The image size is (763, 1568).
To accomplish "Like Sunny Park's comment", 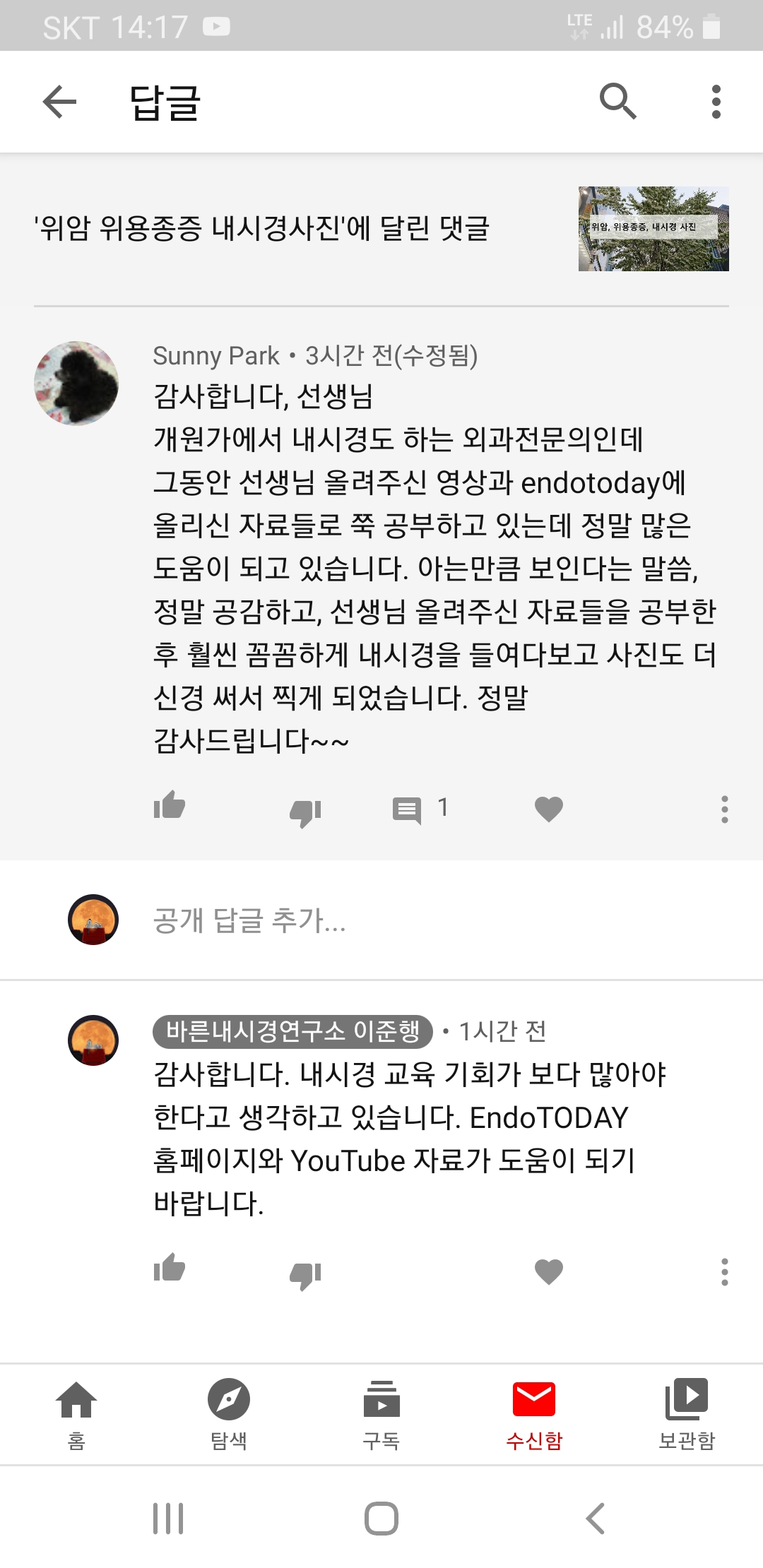I will coord(169,806).
